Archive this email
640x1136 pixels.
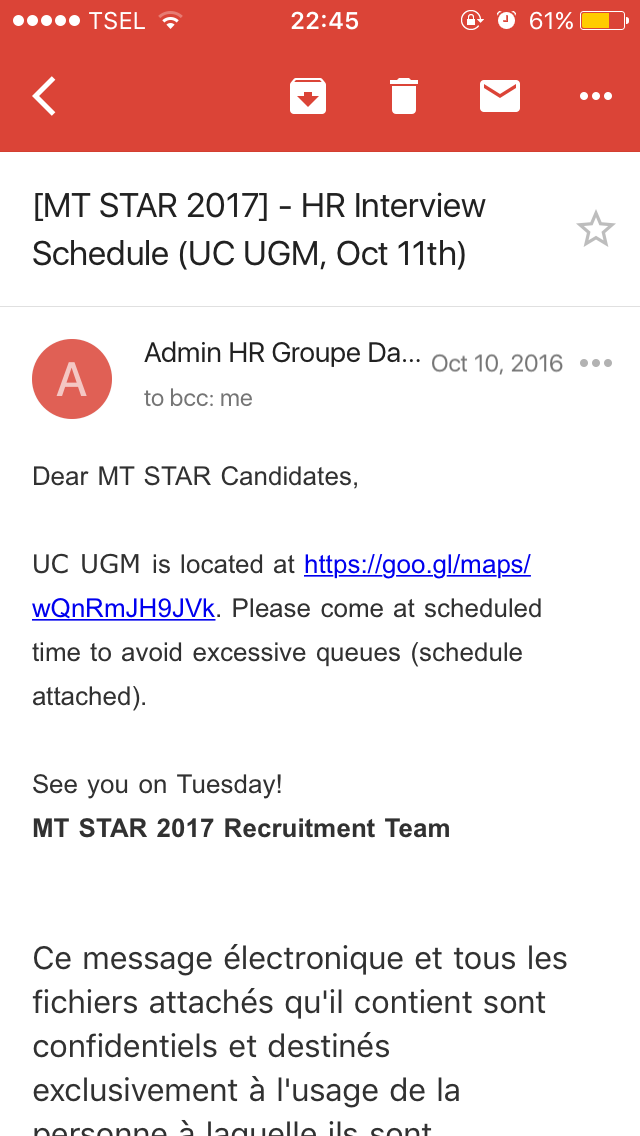pyautogui.click(x=308, y=96)
